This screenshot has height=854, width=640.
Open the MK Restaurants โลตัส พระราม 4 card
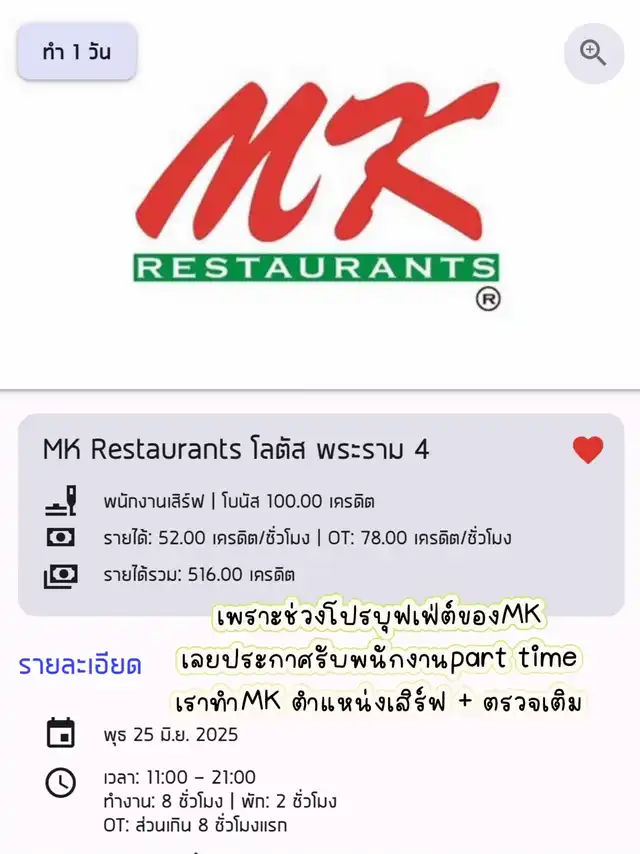coord(236,450)
